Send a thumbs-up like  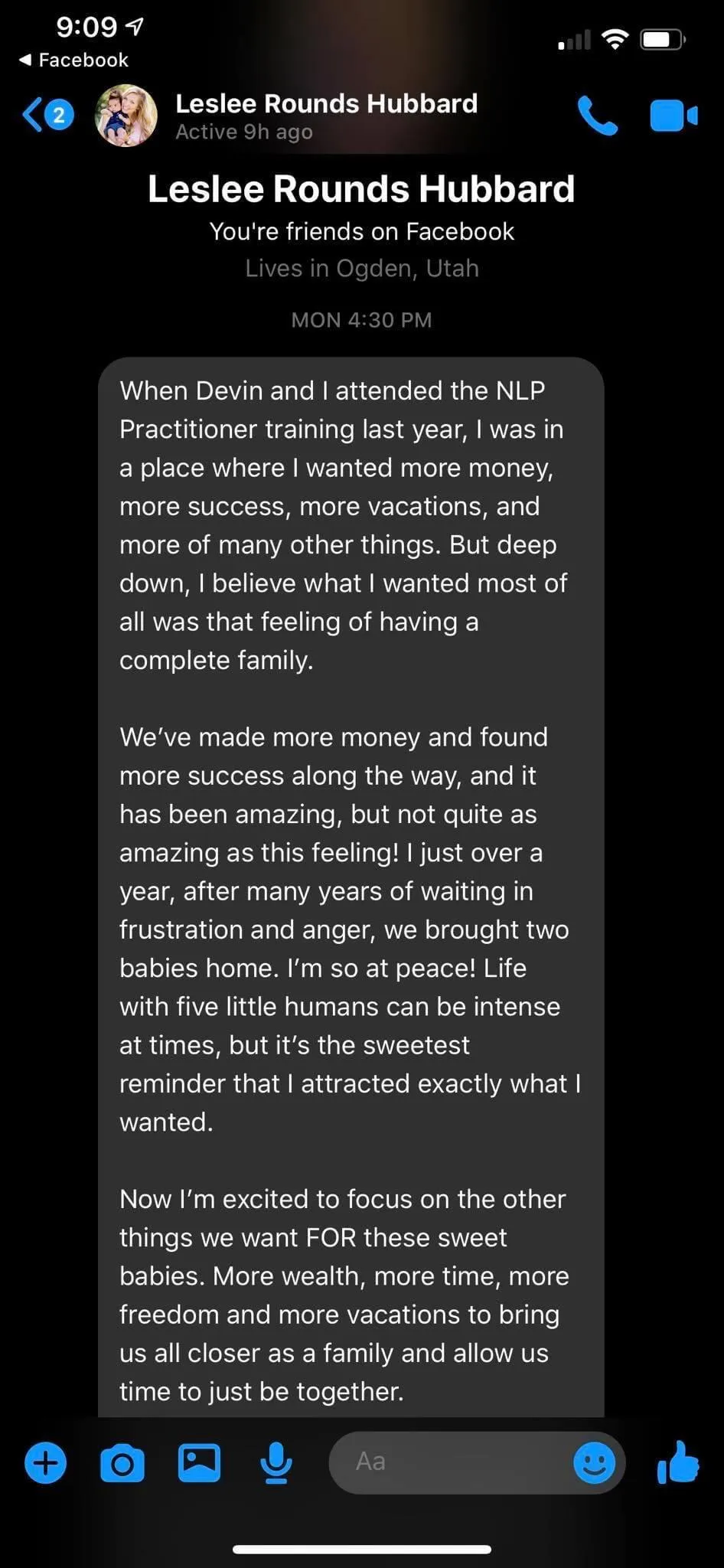click(678, 1463)
